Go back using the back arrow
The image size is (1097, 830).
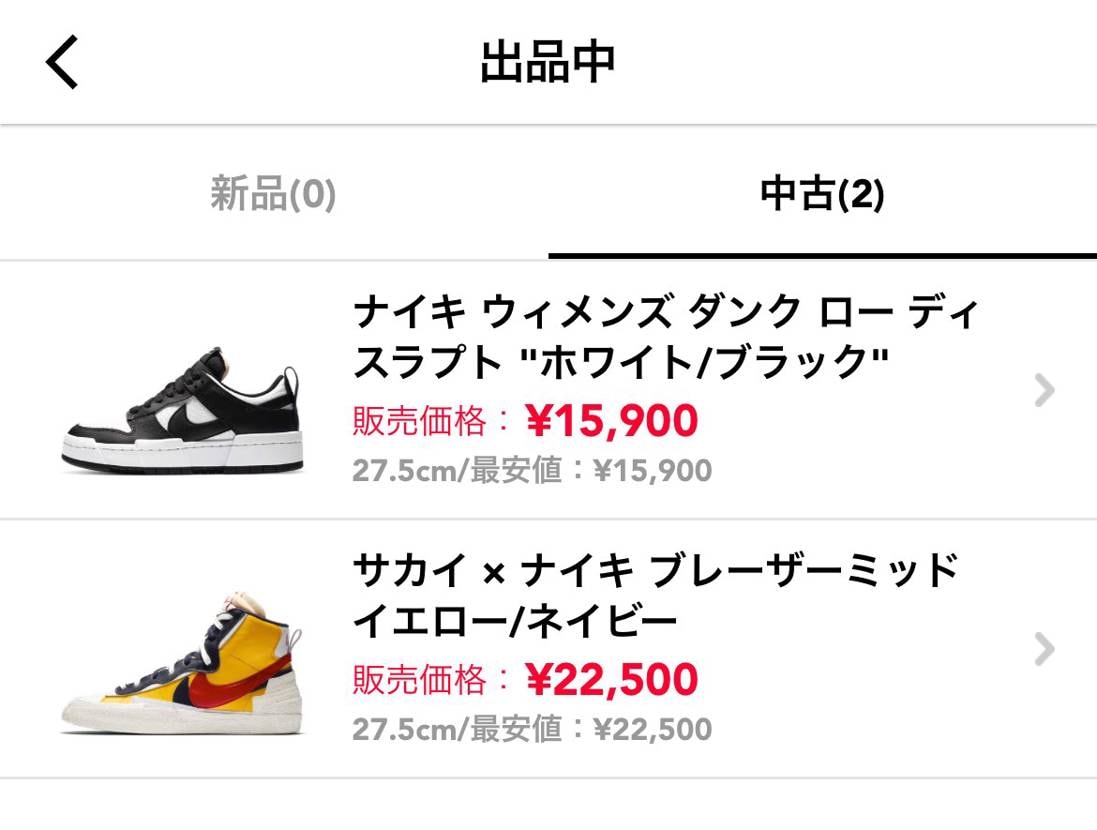pos(62,62)
